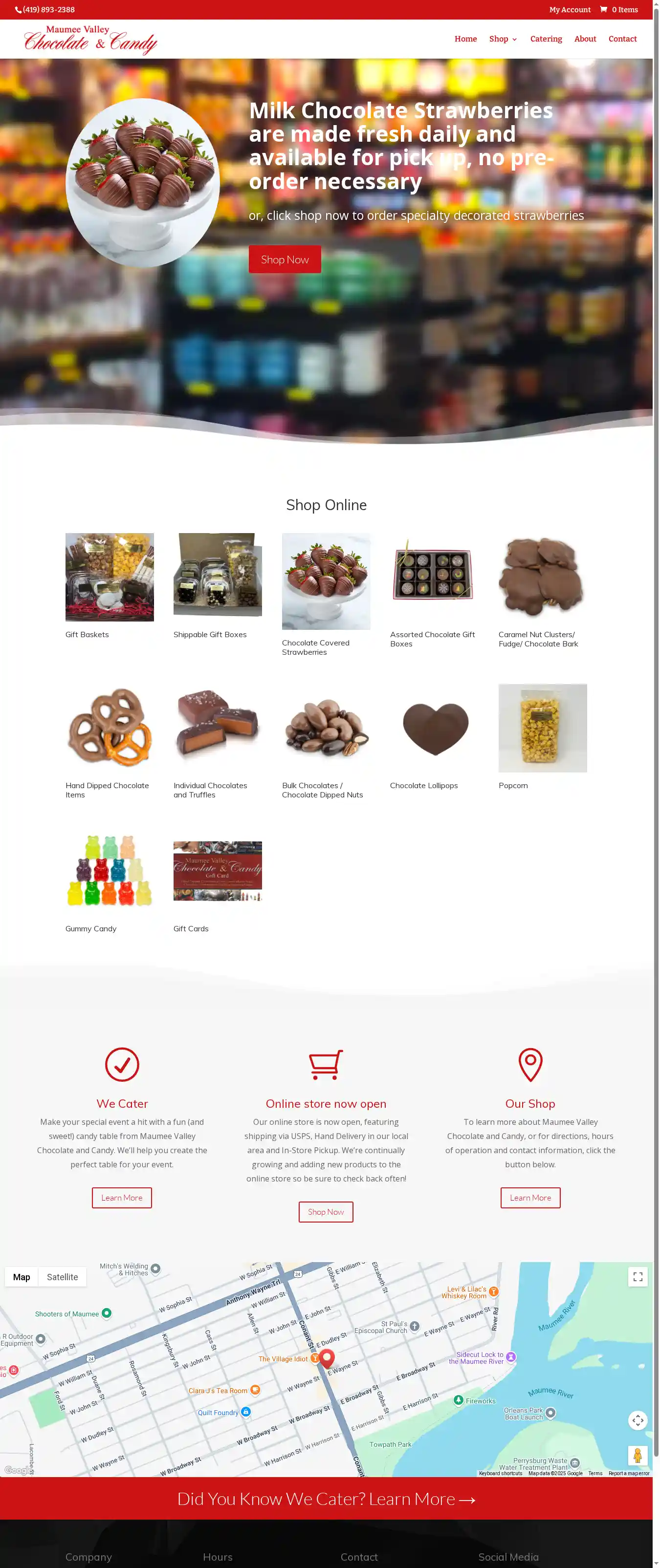Image resolution: width=660 pixels, height=1568 pixels.
Task: Tap Learn More under We Cater
Action: click(122, 1197)
